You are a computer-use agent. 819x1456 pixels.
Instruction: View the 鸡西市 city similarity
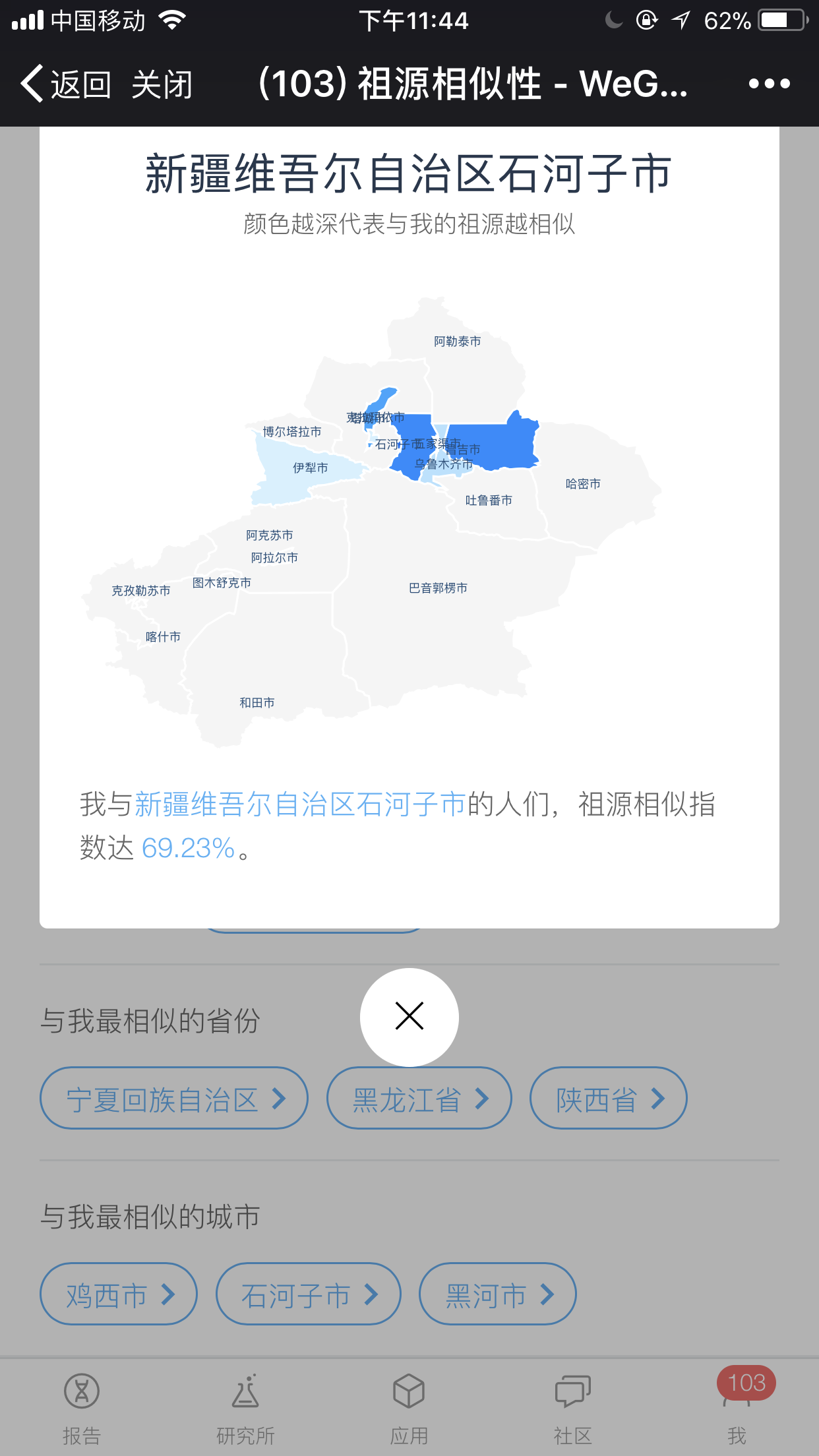point(119,1294)
